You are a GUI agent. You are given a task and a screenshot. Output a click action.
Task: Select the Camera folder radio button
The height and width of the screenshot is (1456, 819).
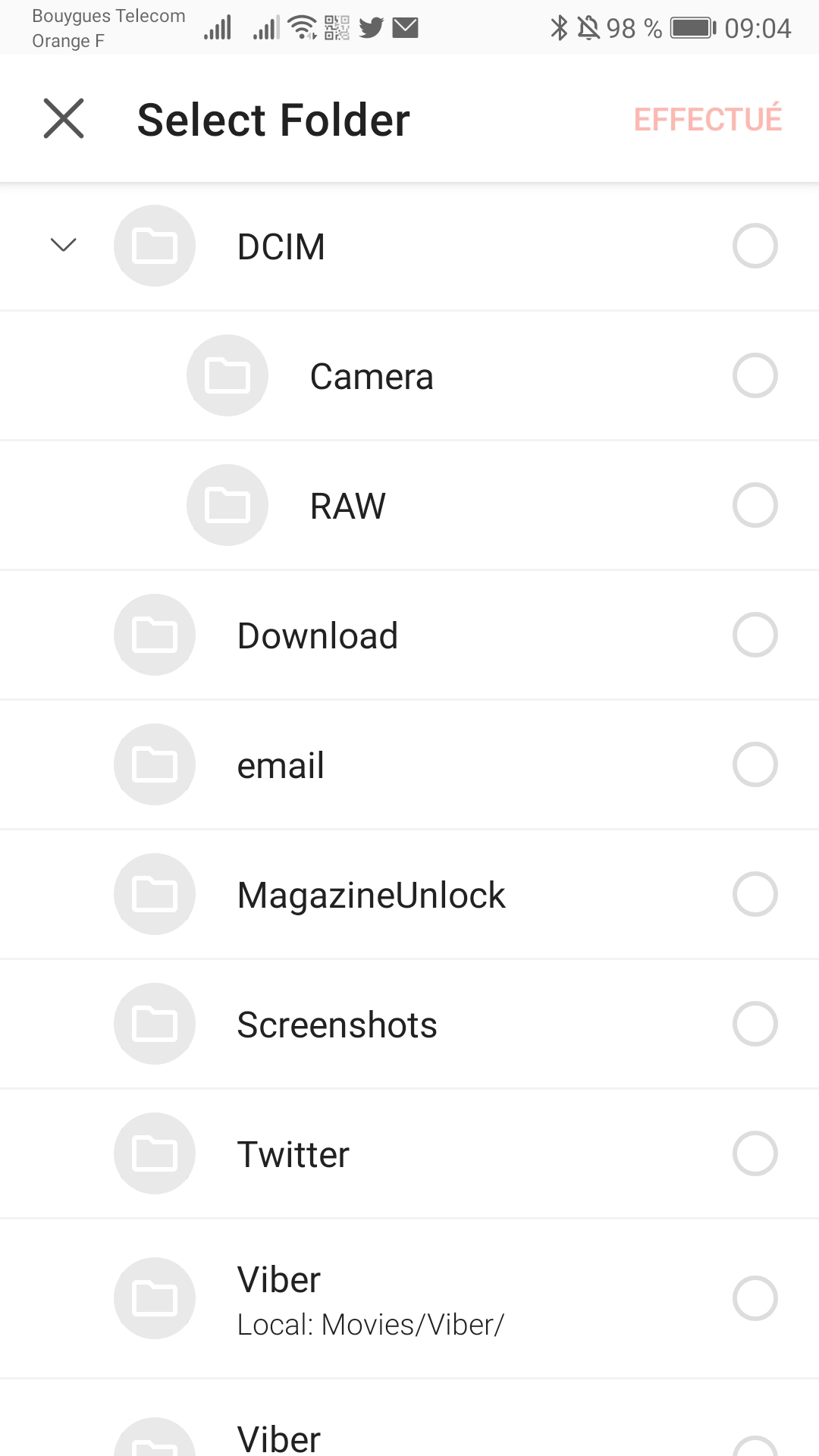[x=755, y=375]
